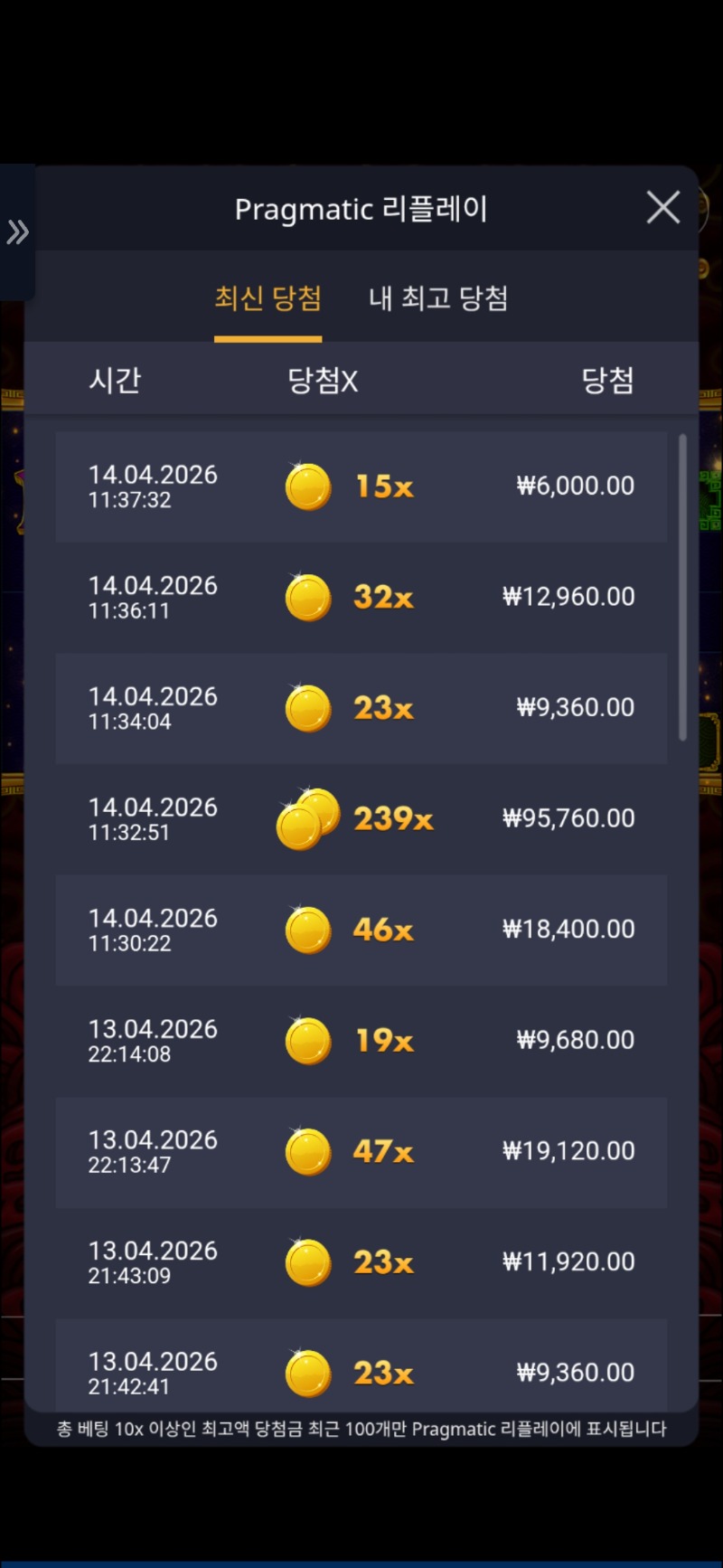The image size is (723, 1568).
Task: Open the 23x replay worth ₩11,920.00
Action: coord(361,1261)
